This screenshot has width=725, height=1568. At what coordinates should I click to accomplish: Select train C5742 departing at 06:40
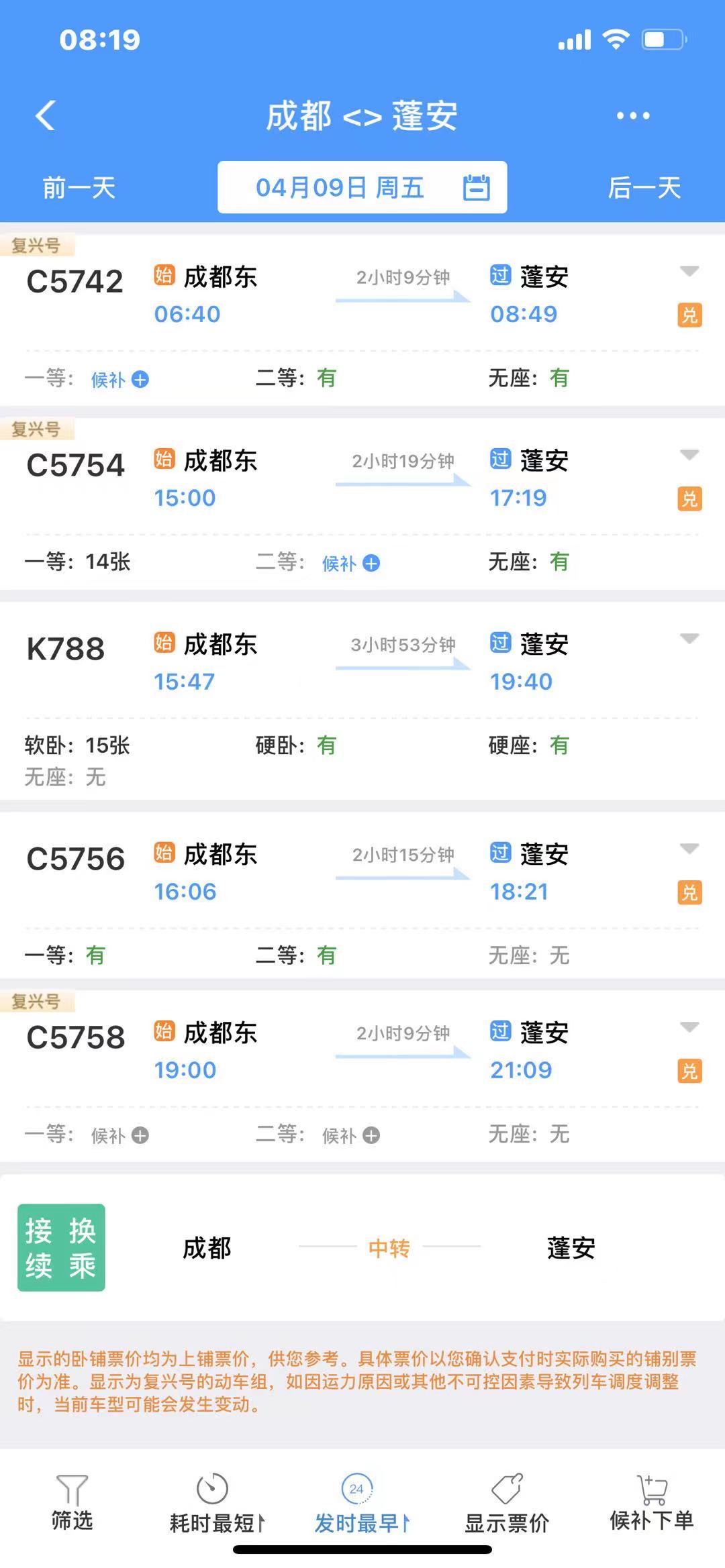pos(362,295)
